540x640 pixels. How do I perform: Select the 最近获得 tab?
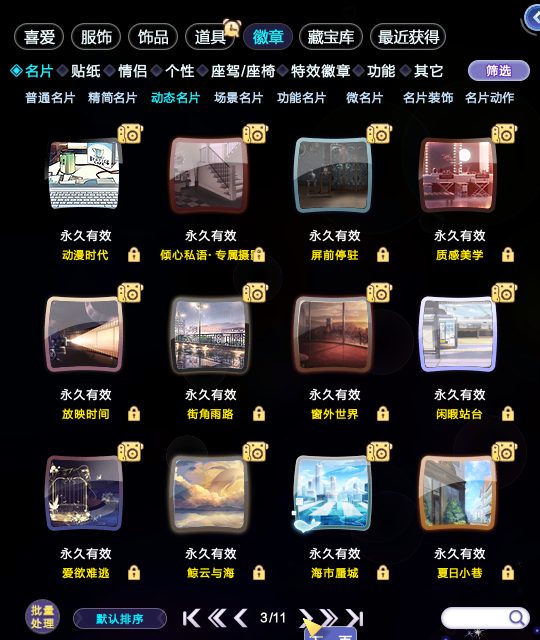click(x=408, y=37)
